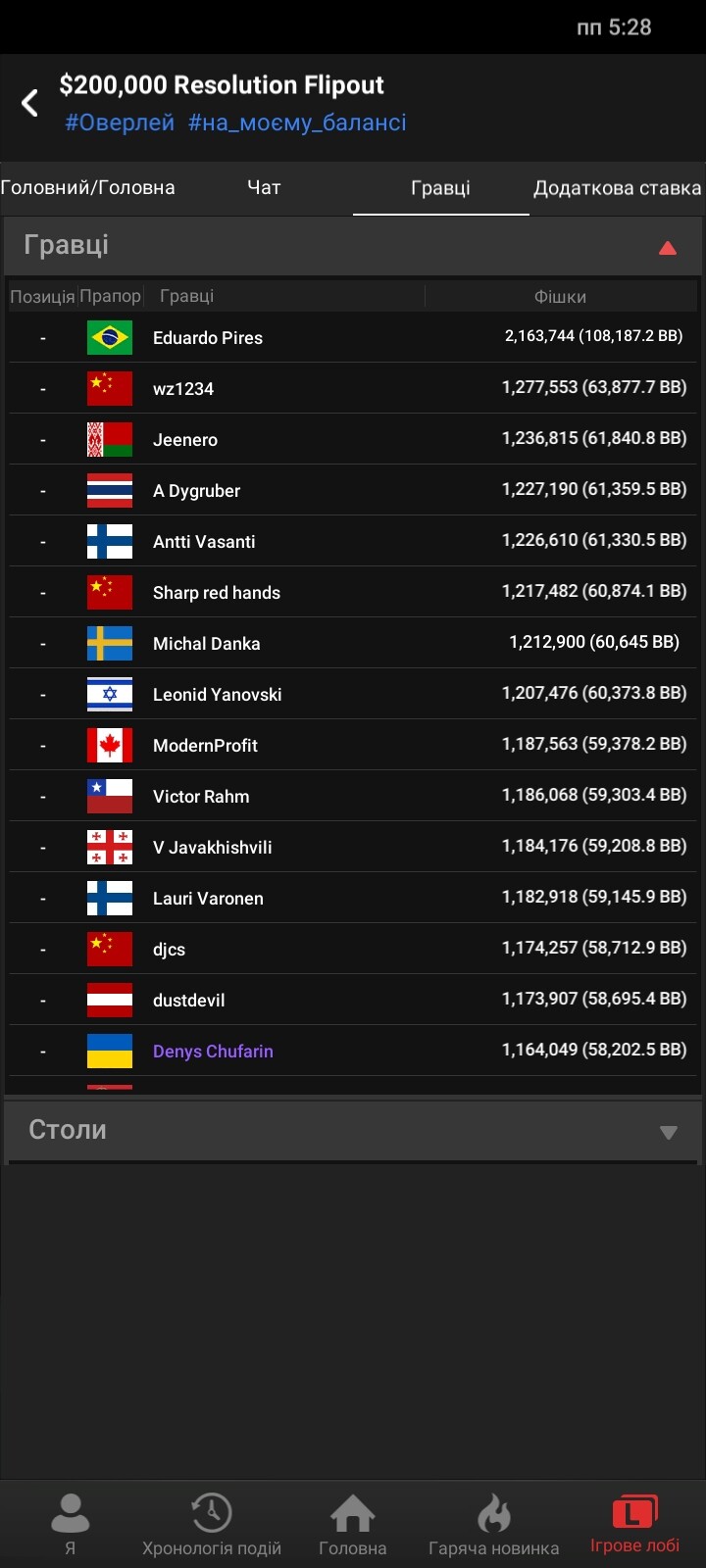Go back using the top arrow
Screen dimensions: 706x1568
point(30,103)
